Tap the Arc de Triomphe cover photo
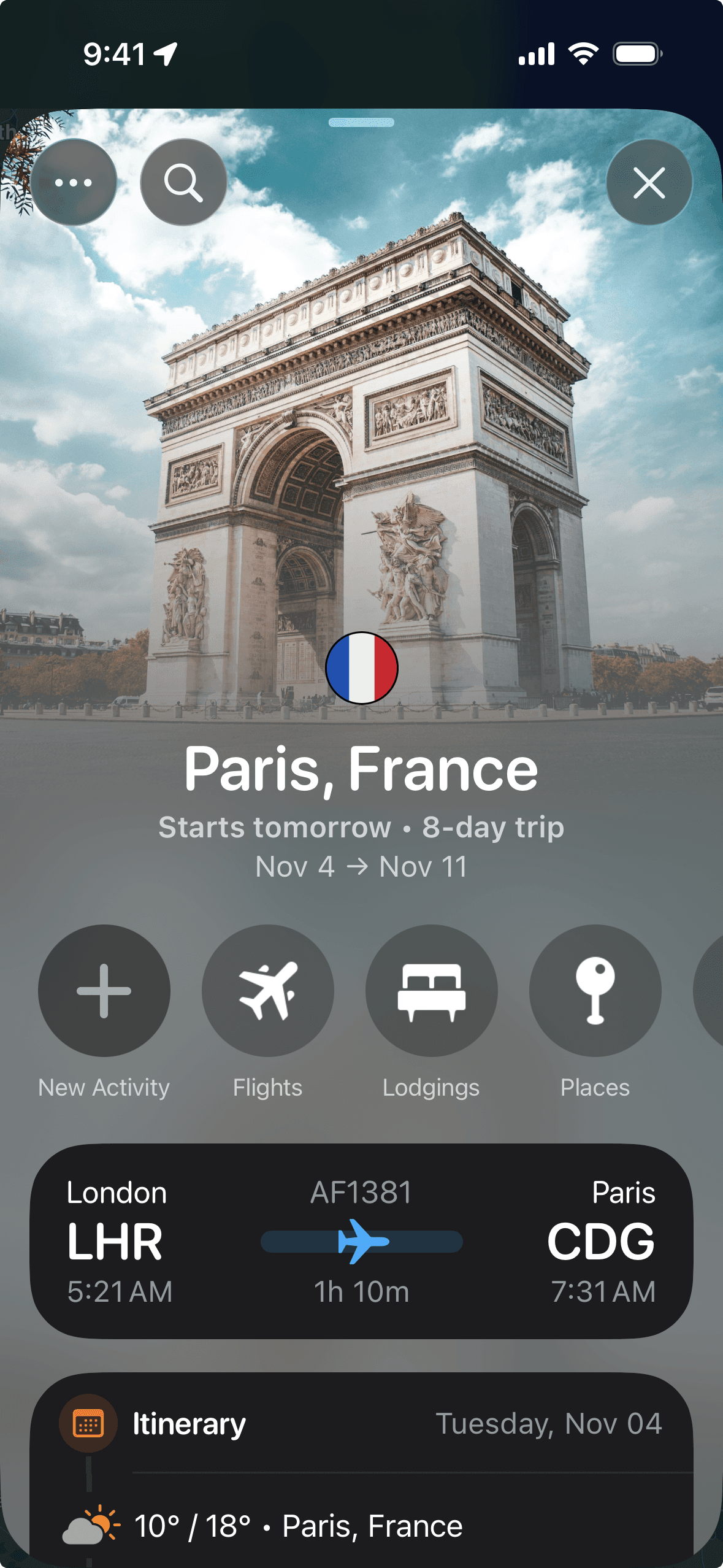Viewport: 723px width, 1568px height. pyautogui.click(x=361, y=429)
